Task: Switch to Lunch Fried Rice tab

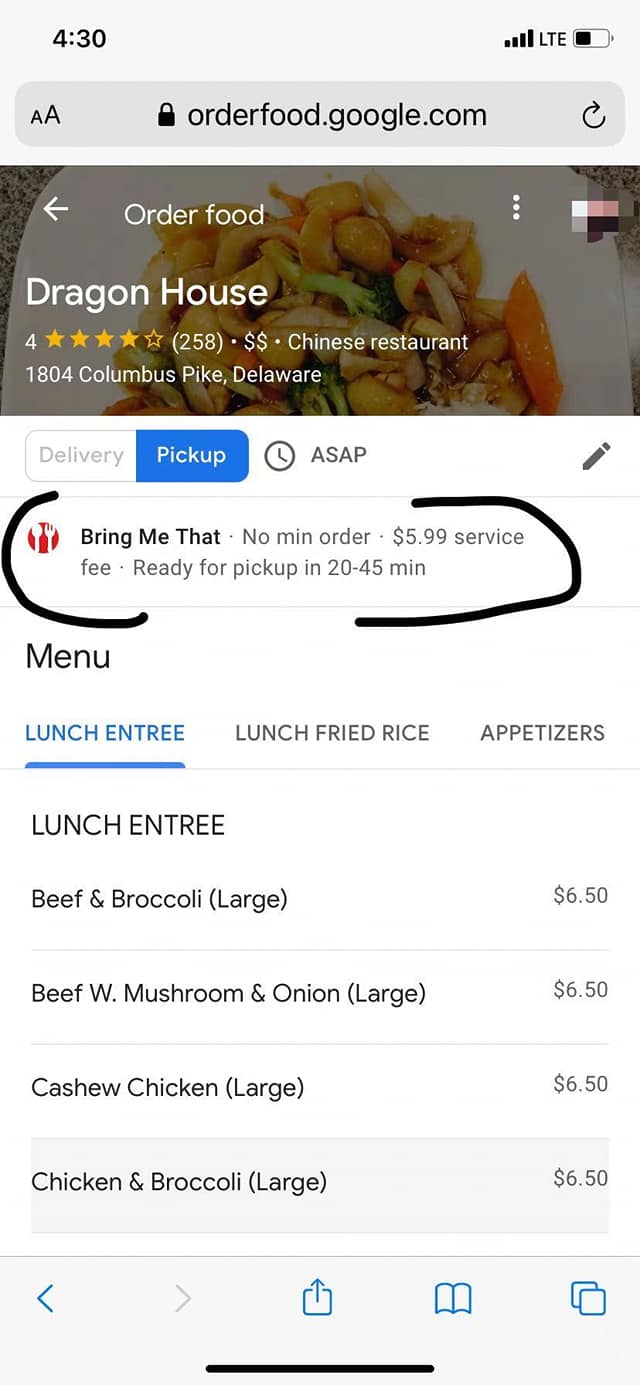Action: pos(332,733)
